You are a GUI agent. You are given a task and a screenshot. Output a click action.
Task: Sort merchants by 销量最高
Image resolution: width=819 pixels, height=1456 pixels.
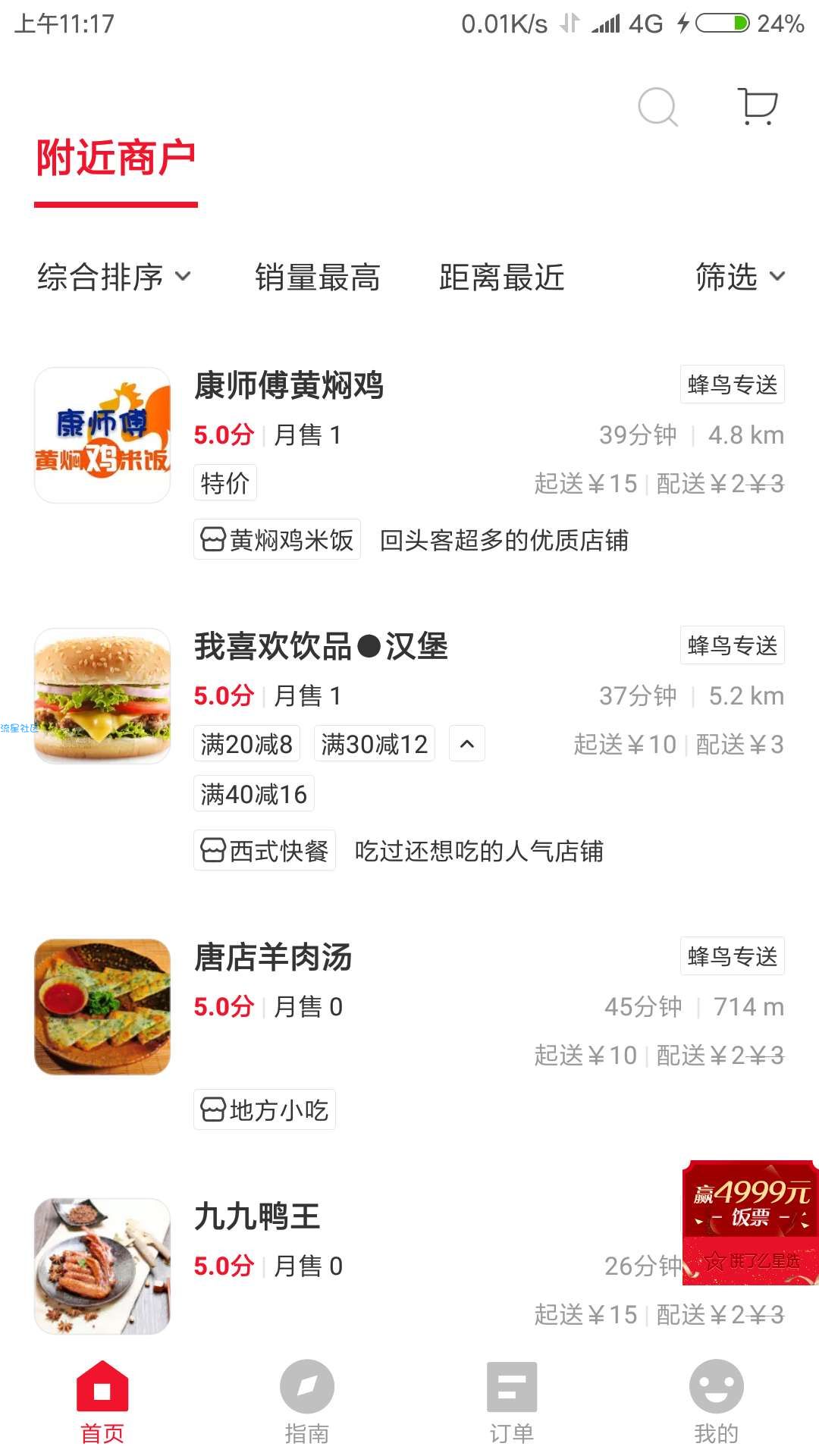click(x=318, y=277)
